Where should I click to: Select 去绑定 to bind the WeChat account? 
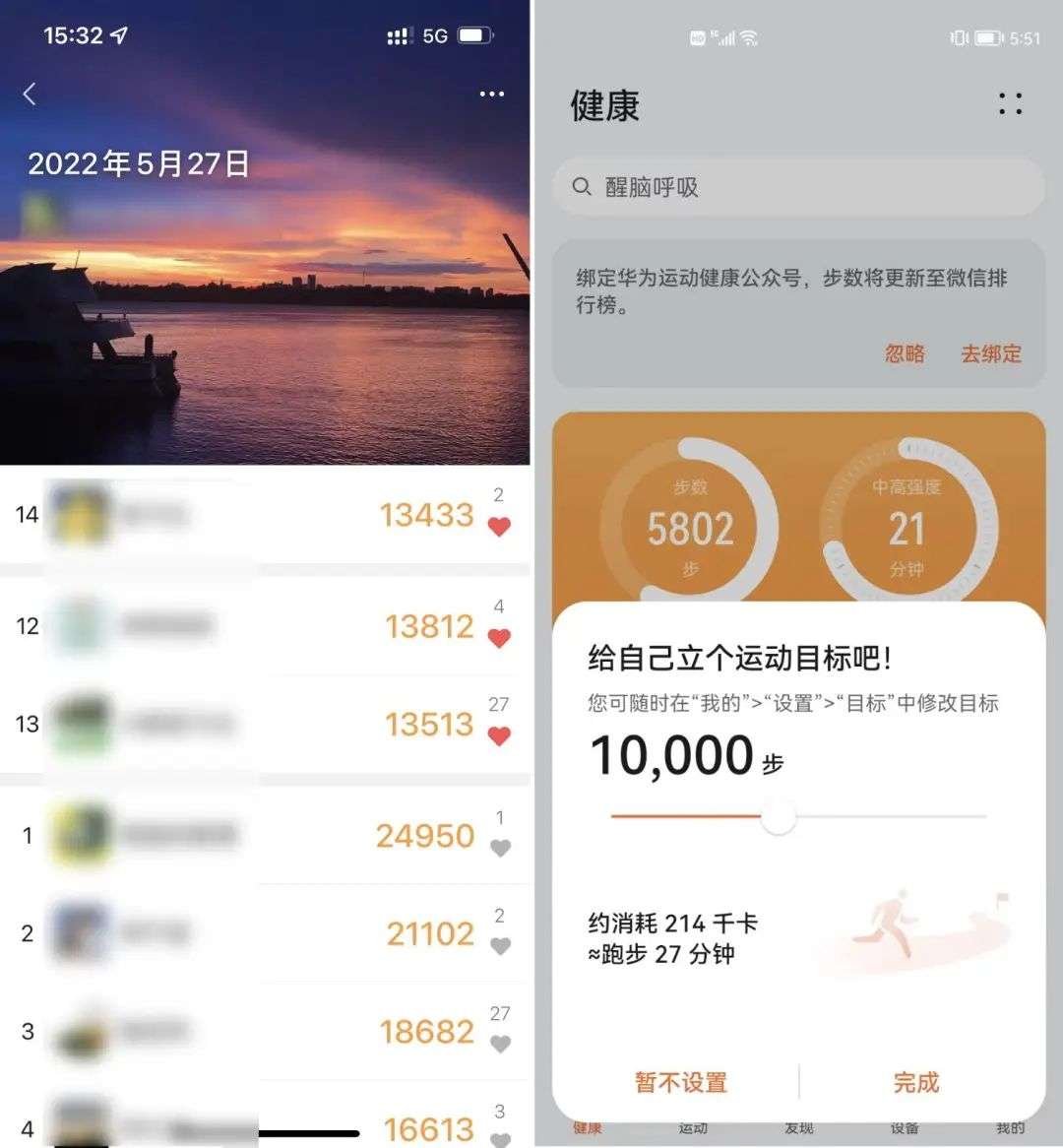[991, 353]
